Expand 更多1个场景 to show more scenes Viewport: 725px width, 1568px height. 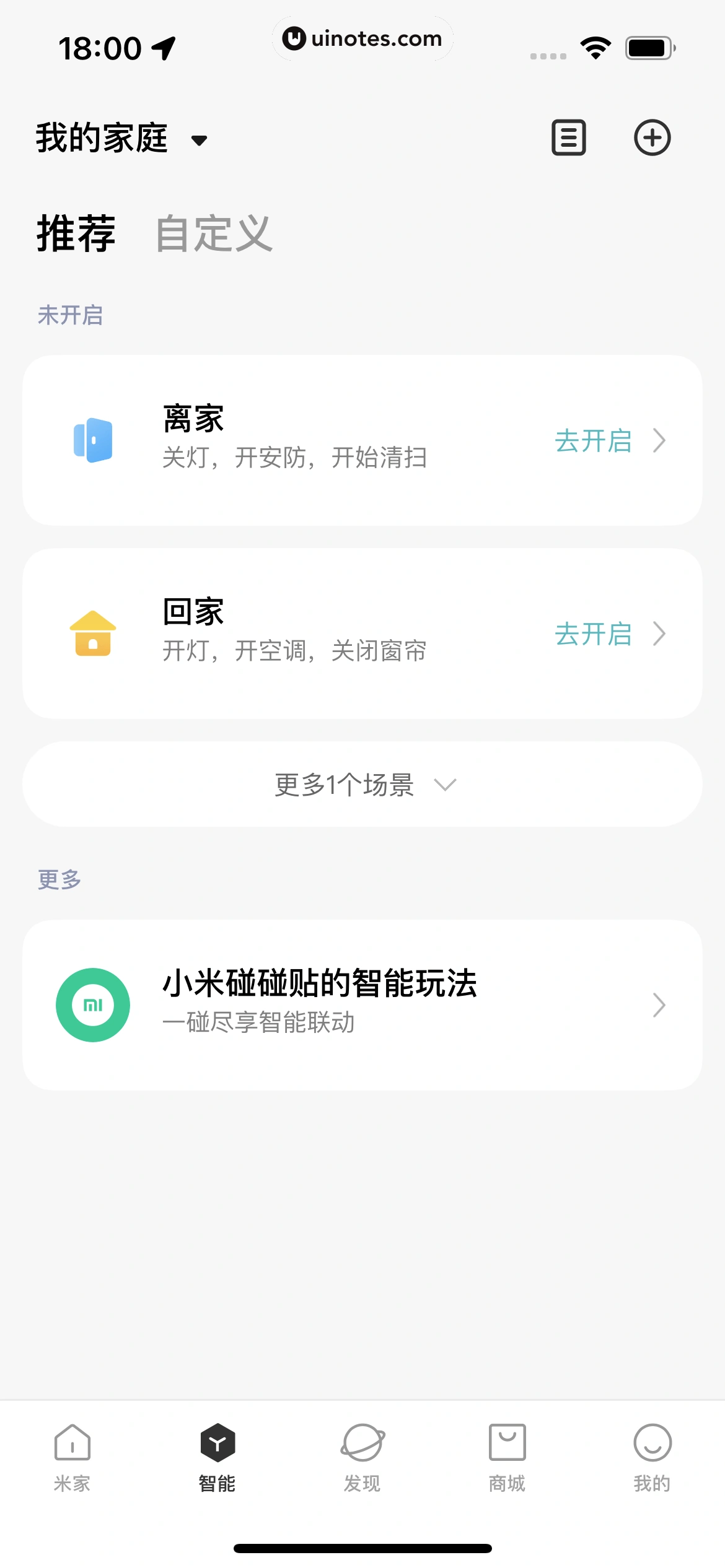(362, 785)
